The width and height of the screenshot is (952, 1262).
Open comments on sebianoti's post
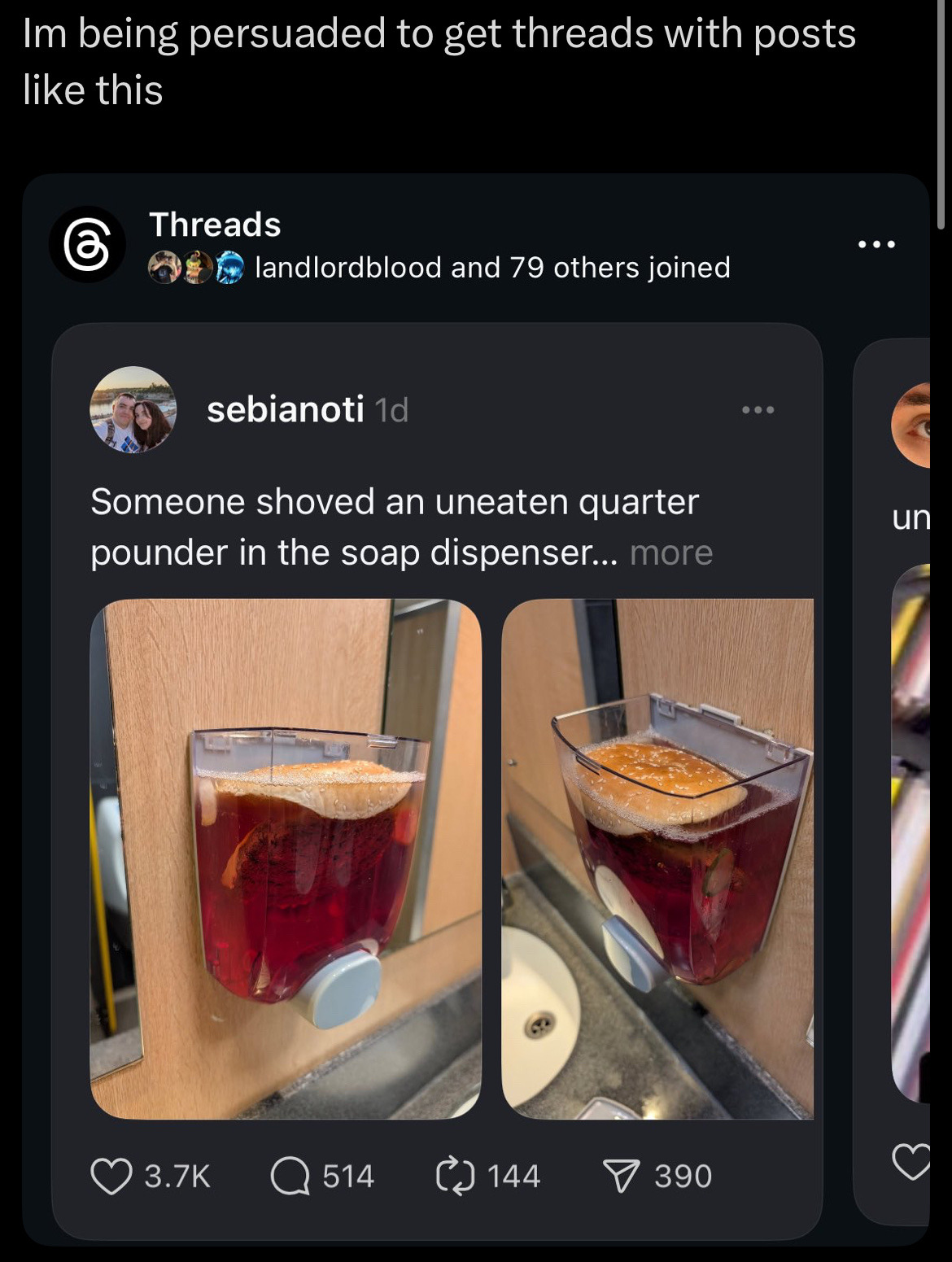click(x=290, y=1177)
